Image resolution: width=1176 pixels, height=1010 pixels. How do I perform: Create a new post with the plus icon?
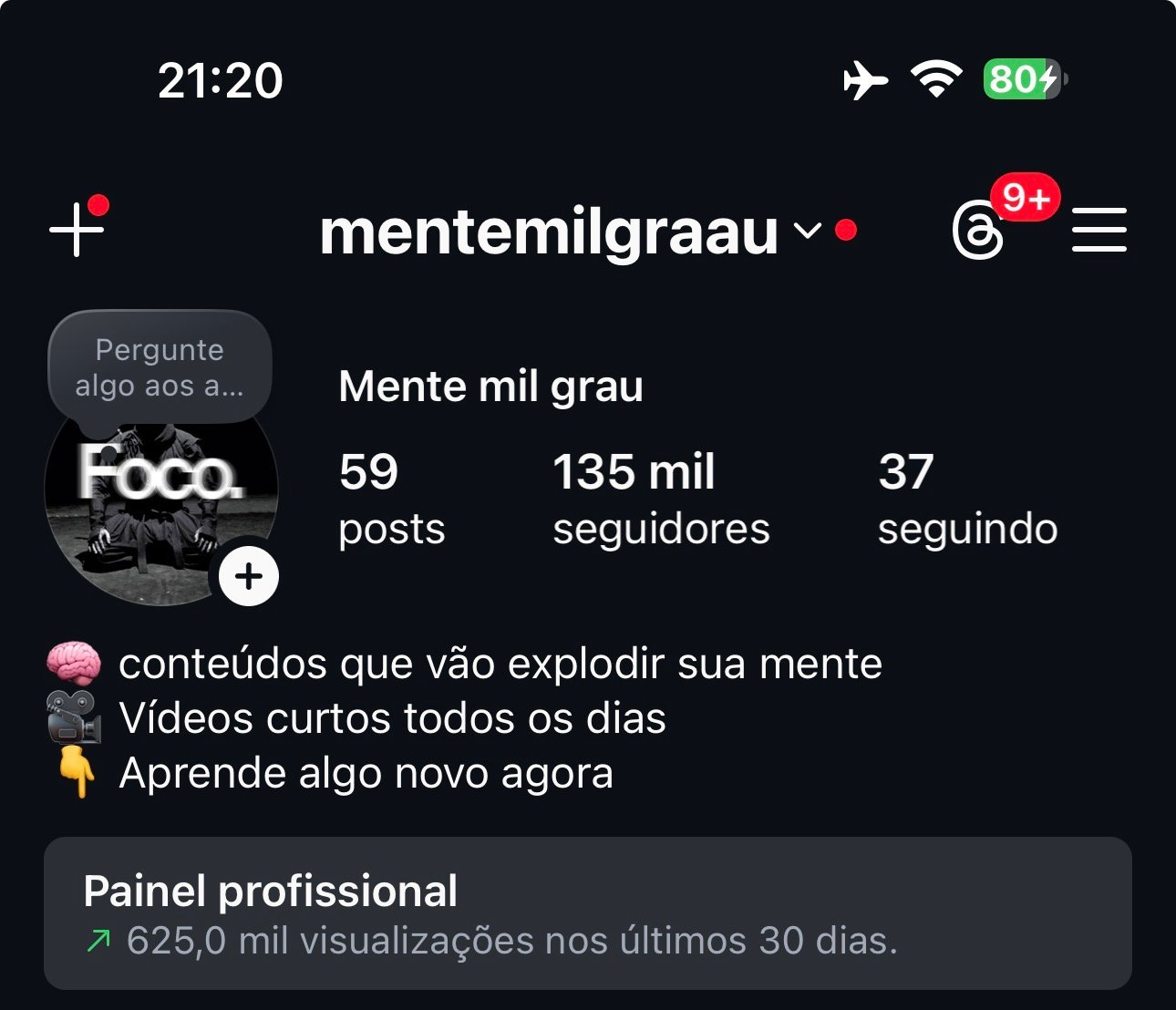pyautogui.click(x=77, y=229)
